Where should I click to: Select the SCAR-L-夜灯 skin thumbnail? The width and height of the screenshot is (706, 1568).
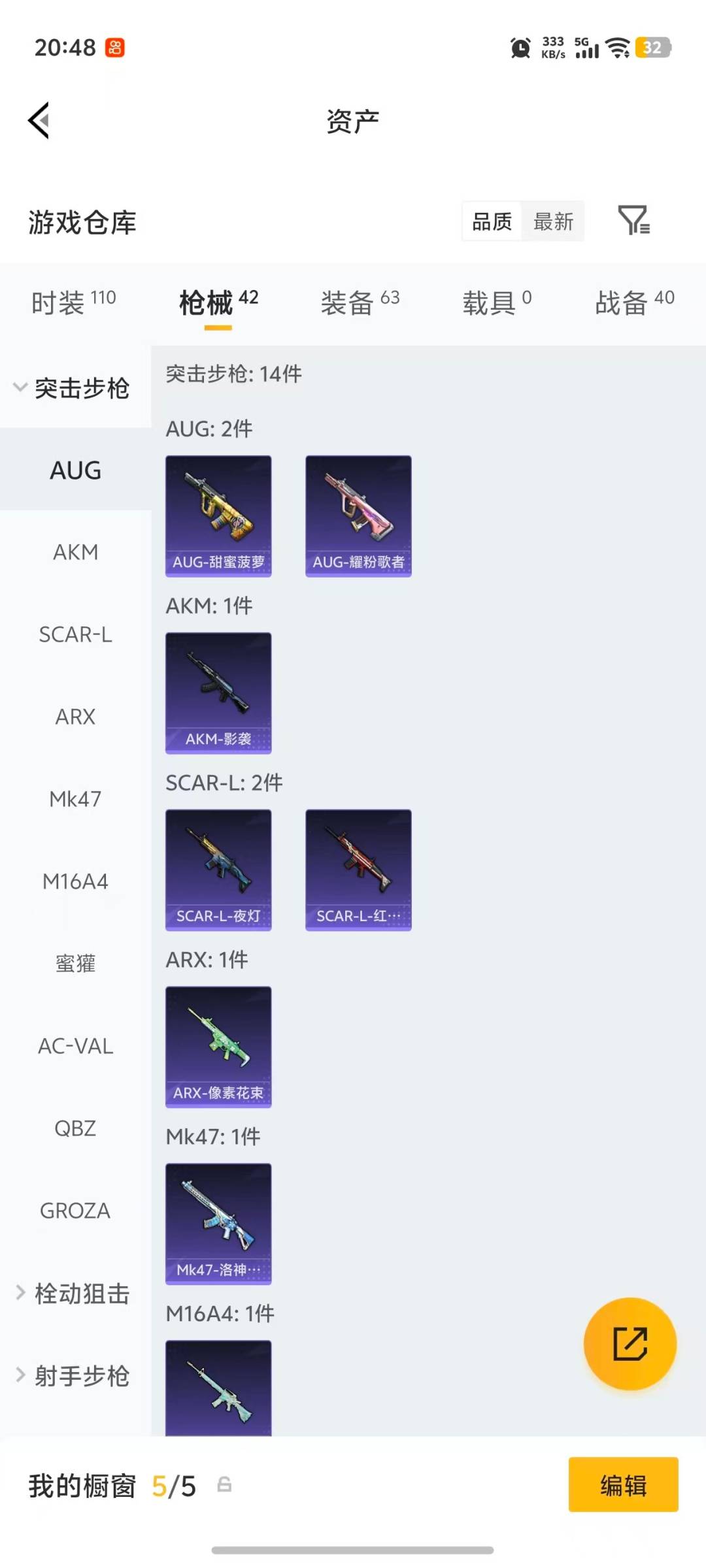[x=218, y=869]
